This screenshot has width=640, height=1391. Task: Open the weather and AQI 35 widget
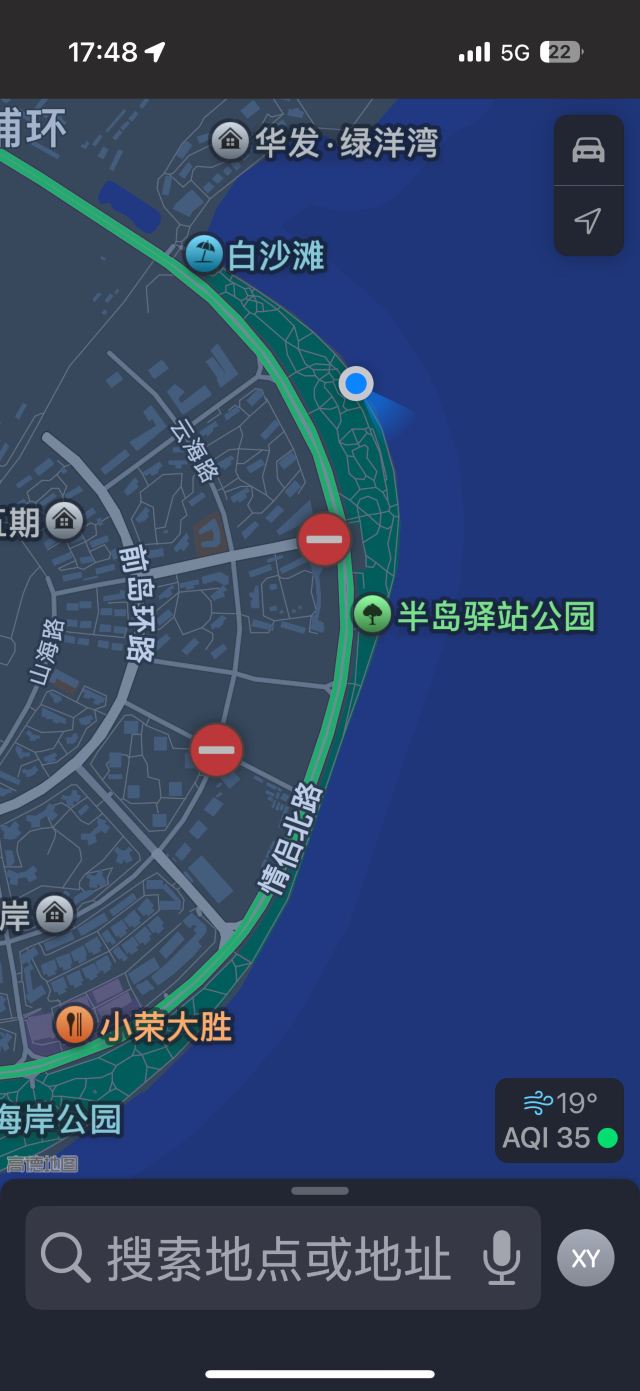(560, 1120)
